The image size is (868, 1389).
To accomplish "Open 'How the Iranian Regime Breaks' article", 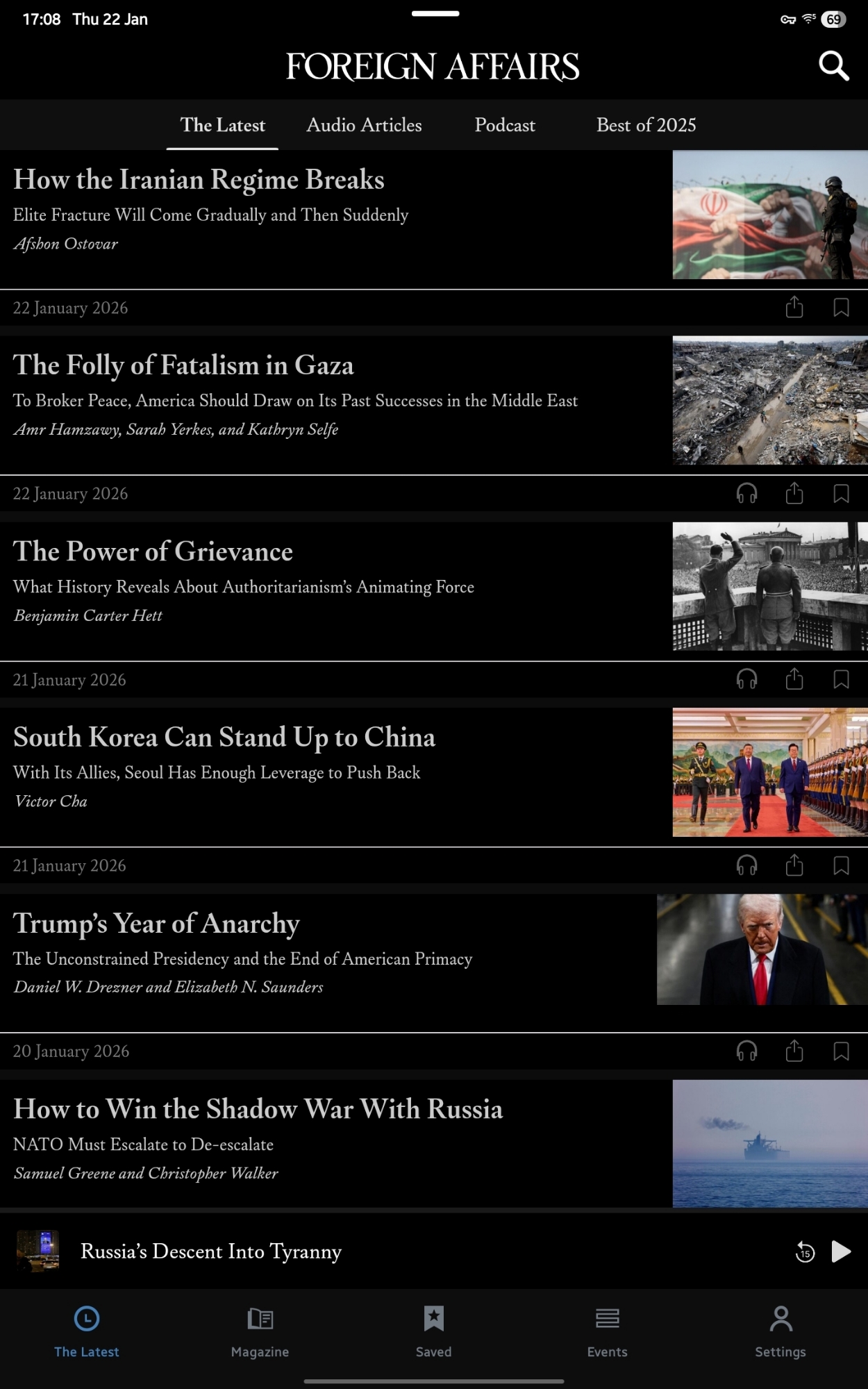I will 199,180.
